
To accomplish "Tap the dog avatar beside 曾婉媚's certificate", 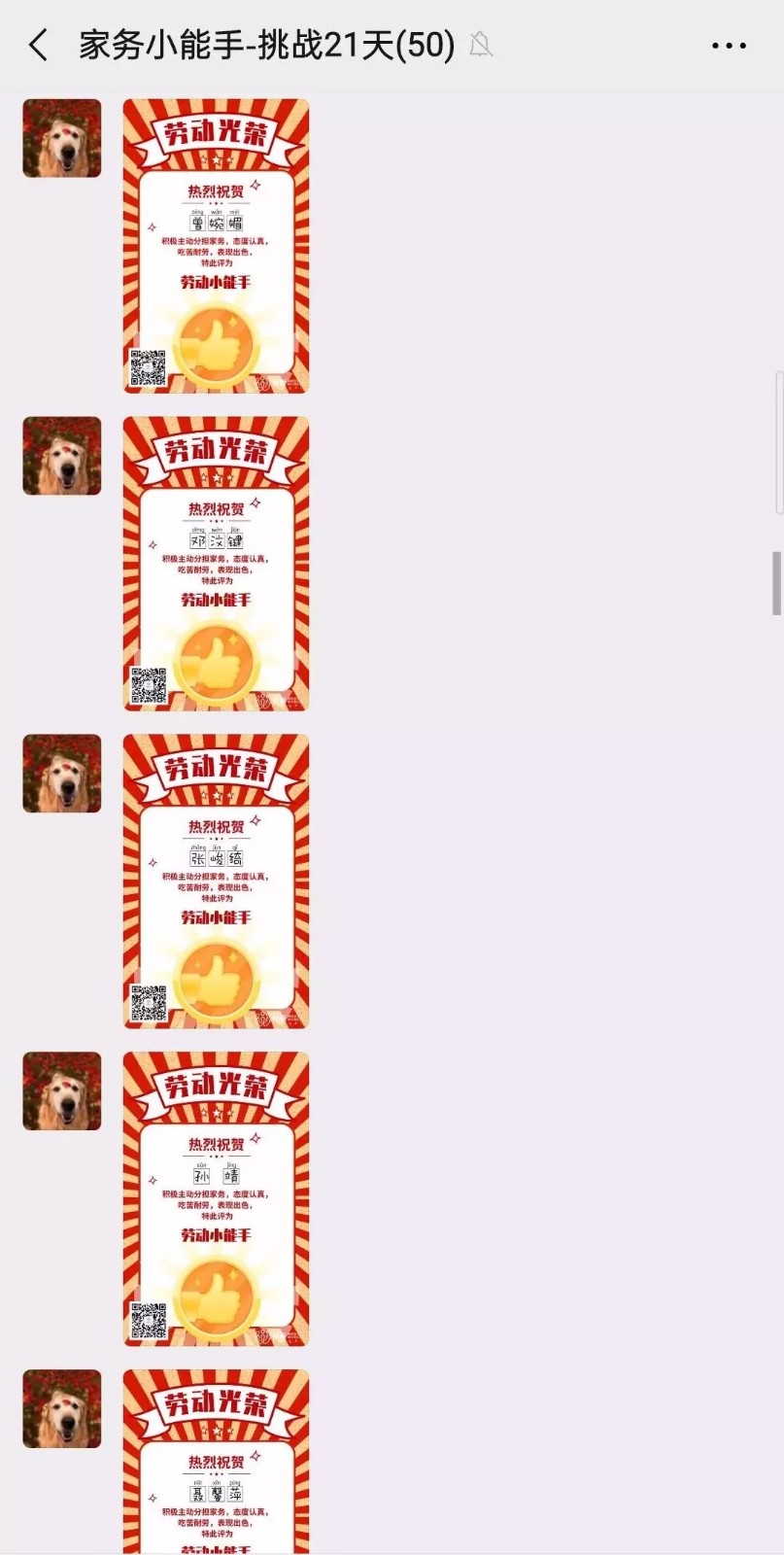I will (x=62, y=138).
